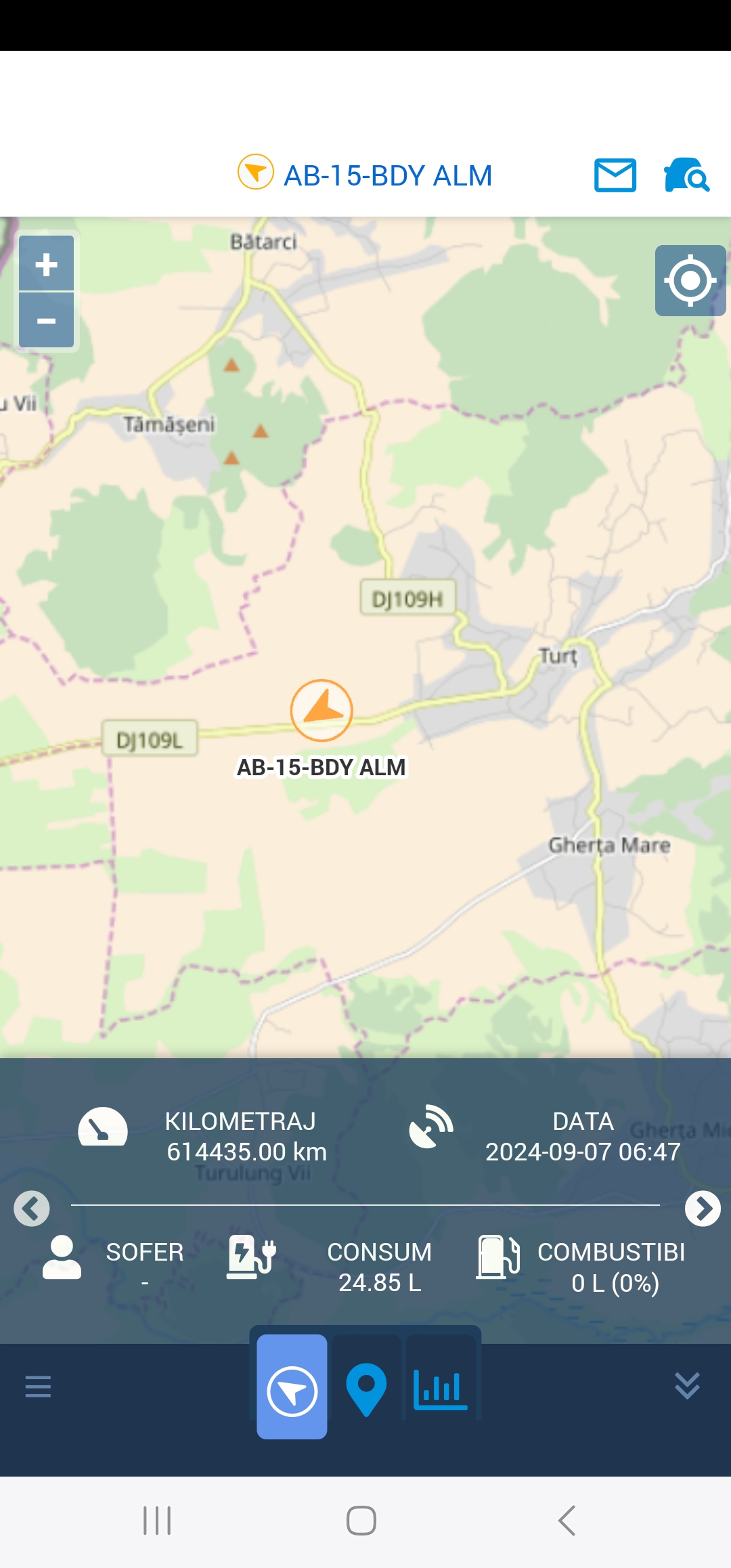
Task: Open the messages envelope icon
Action: [x=615, y=175]
